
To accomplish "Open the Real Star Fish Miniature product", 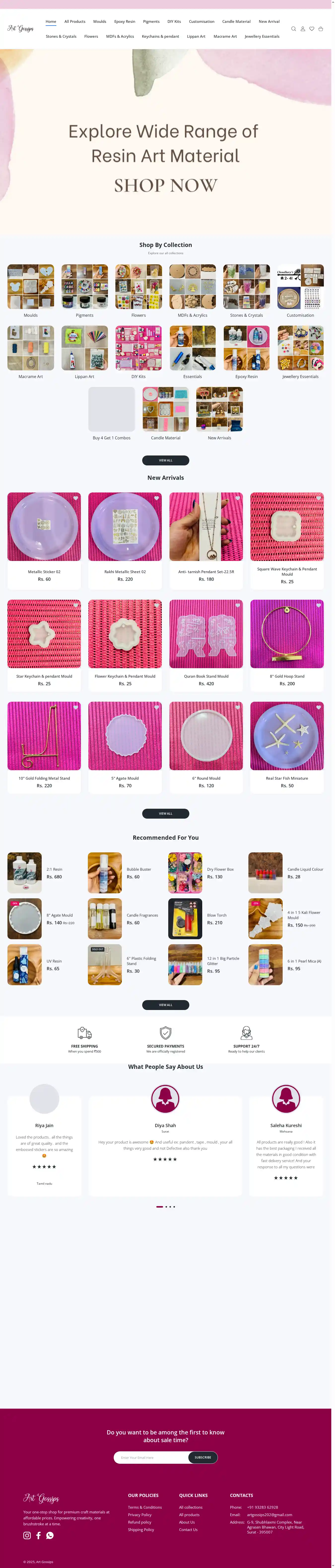I will [287, 736].
